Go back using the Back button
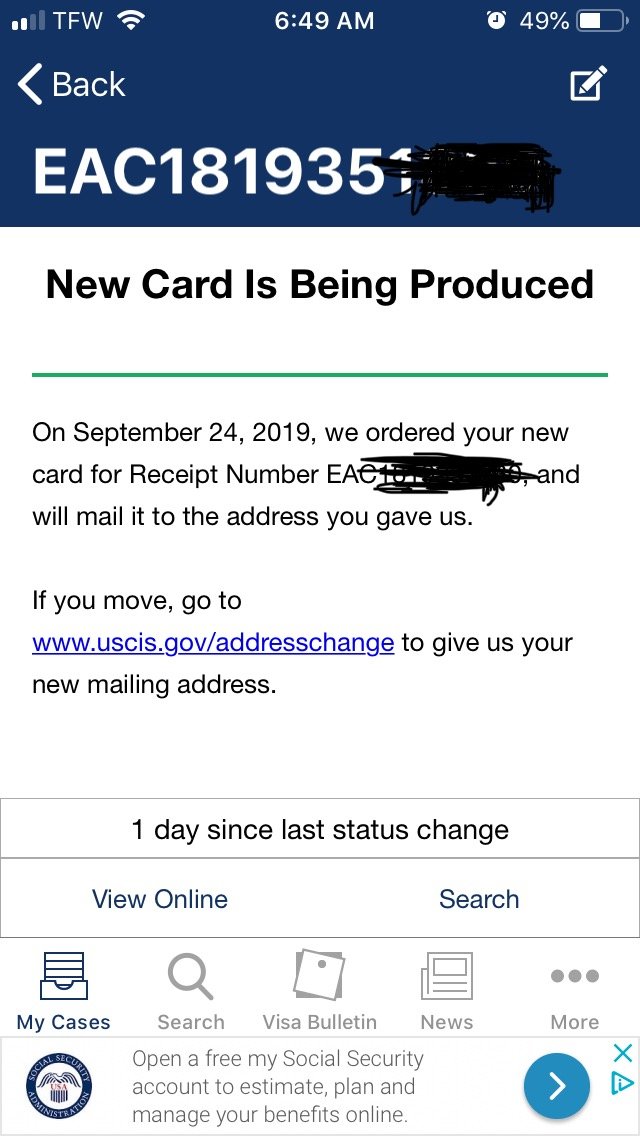Viewport: 640px width, 1136px height. [71, 84]
